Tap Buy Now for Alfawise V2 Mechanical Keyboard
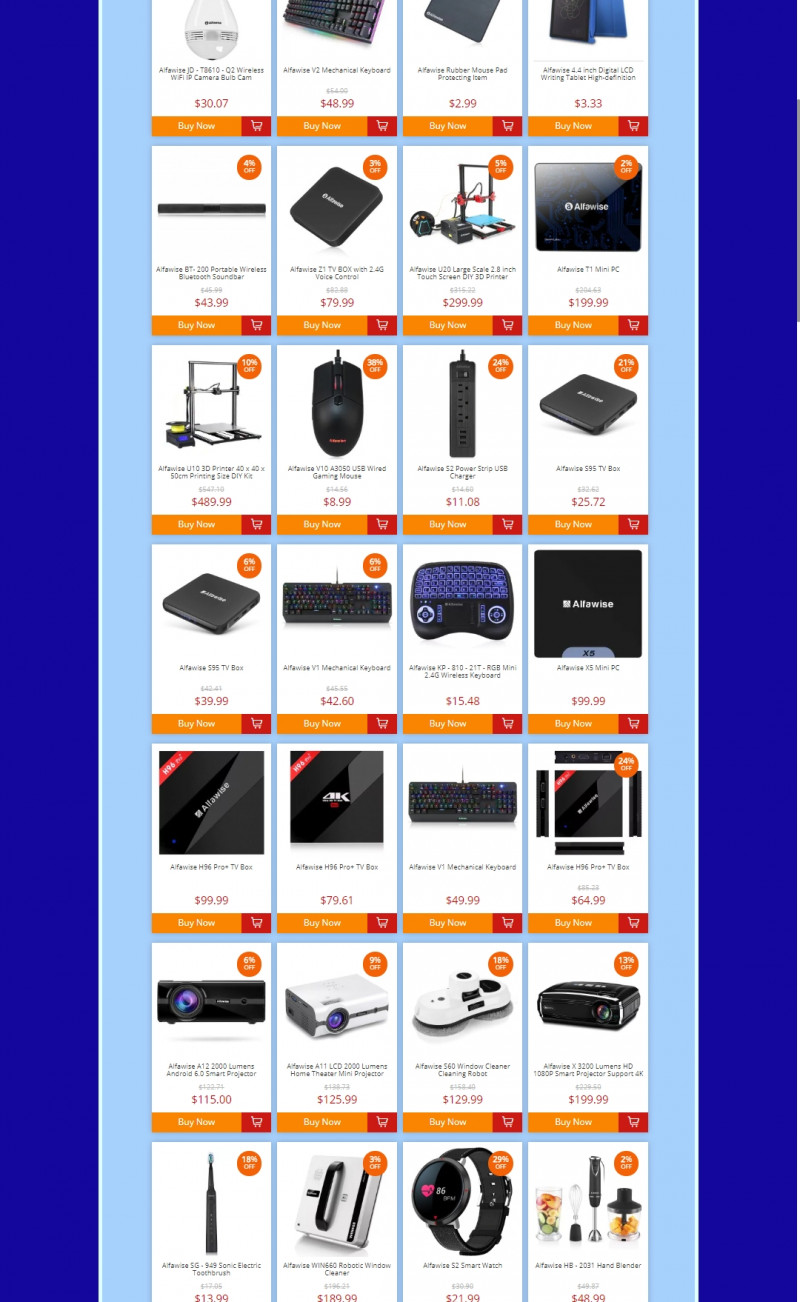The height and width of the screenshot is (1302, 800). point(322,126)
